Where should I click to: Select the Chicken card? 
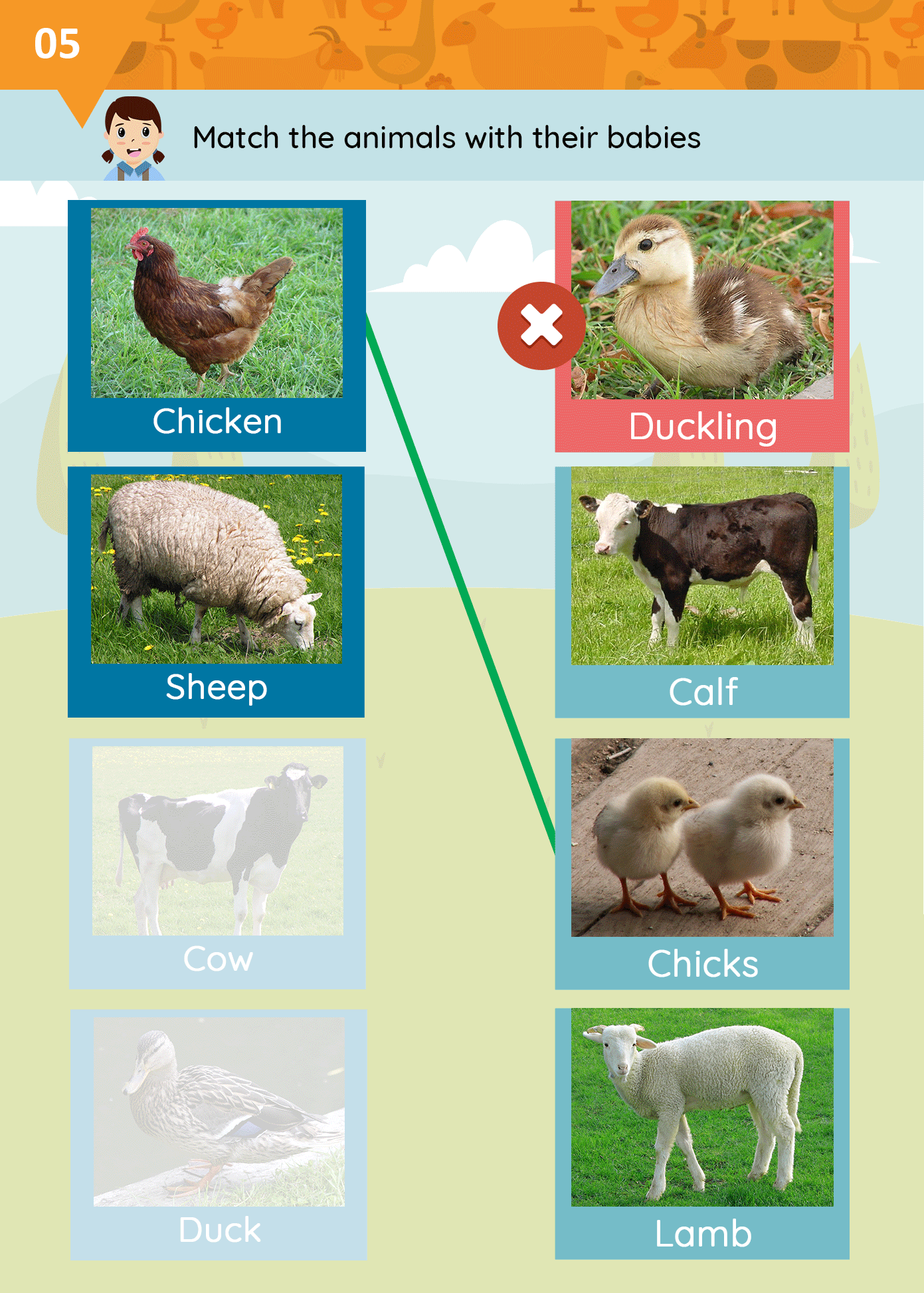217,326
